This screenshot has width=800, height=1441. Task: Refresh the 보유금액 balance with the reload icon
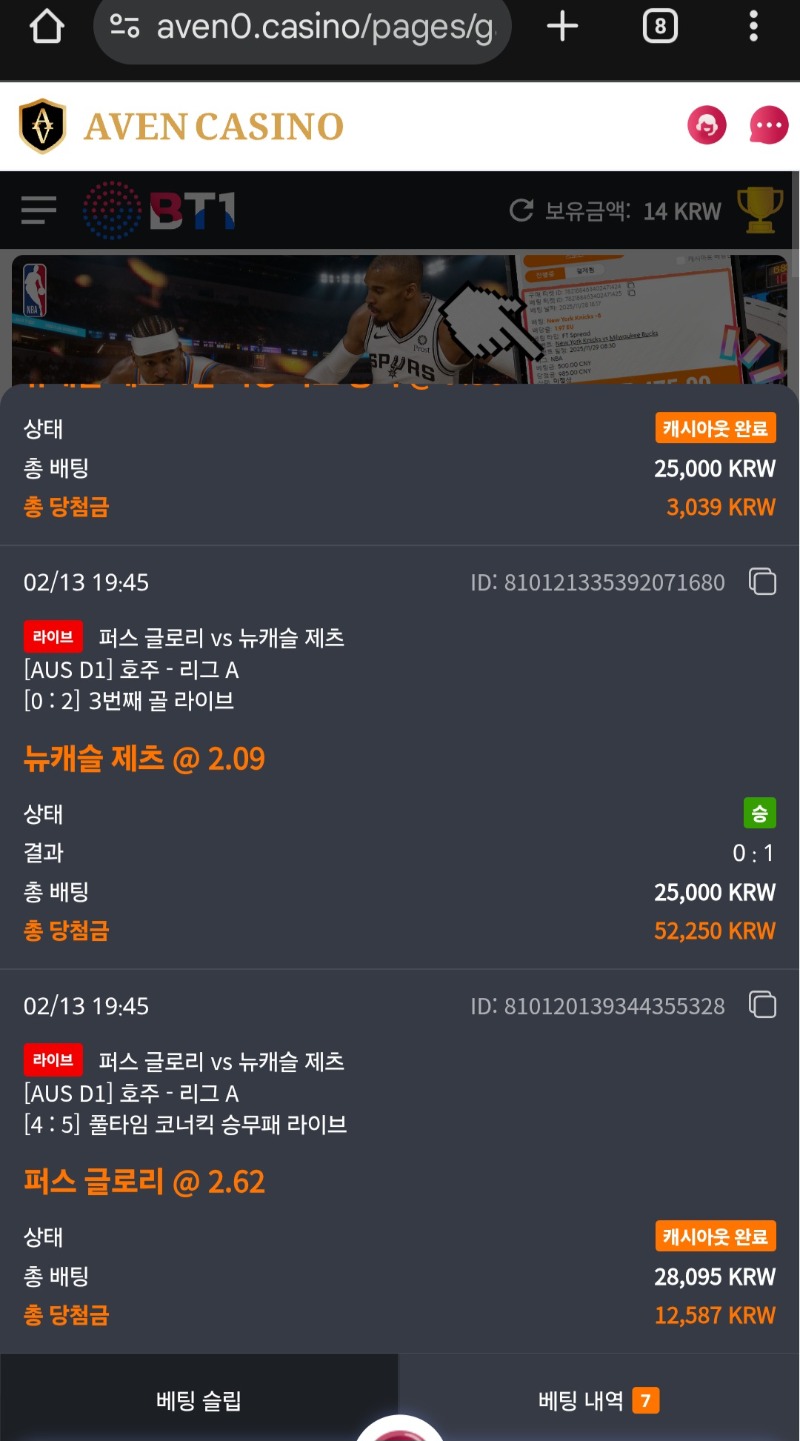coord(520,210)
